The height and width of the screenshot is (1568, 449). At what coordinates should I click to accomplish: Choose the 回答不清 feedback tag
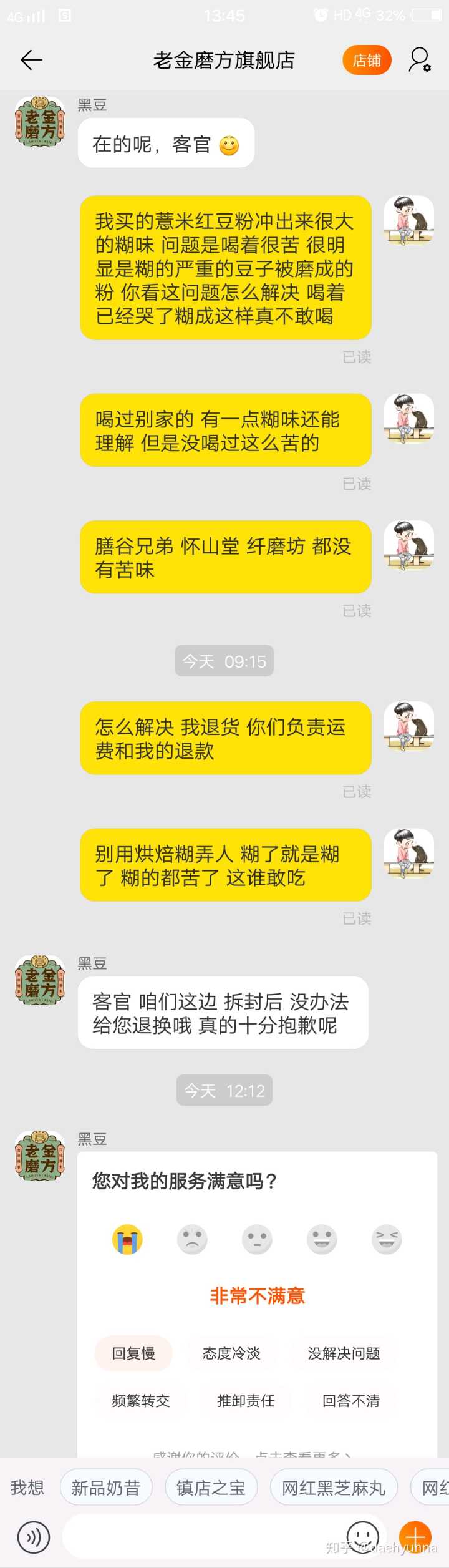[350, 1401]
